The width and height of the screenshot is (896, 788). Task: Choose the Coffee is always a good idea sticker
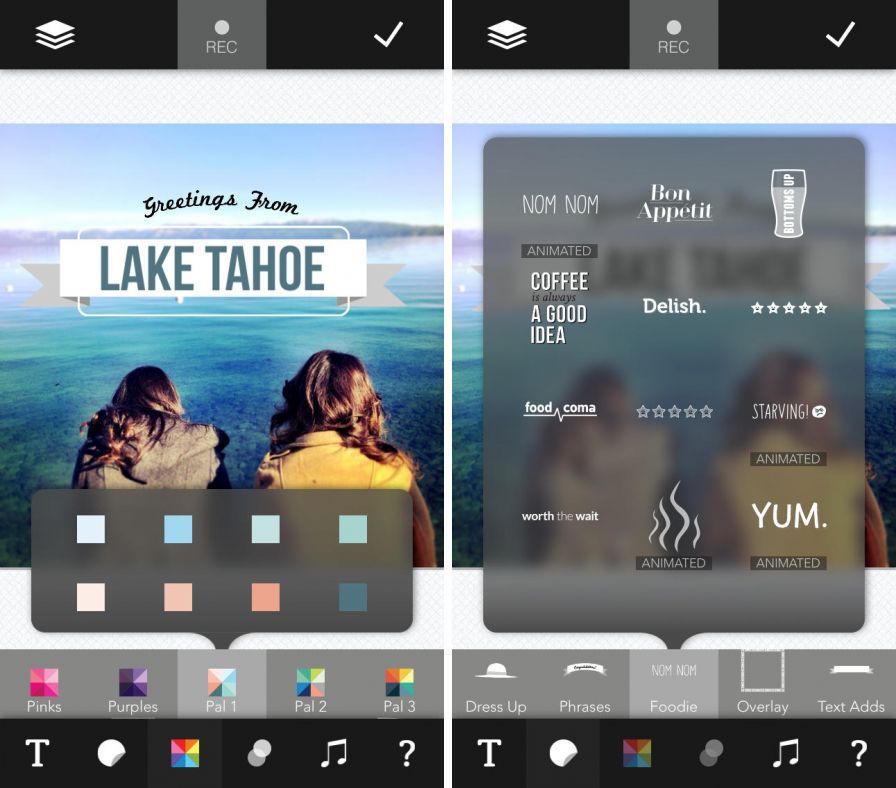point(559,307)
